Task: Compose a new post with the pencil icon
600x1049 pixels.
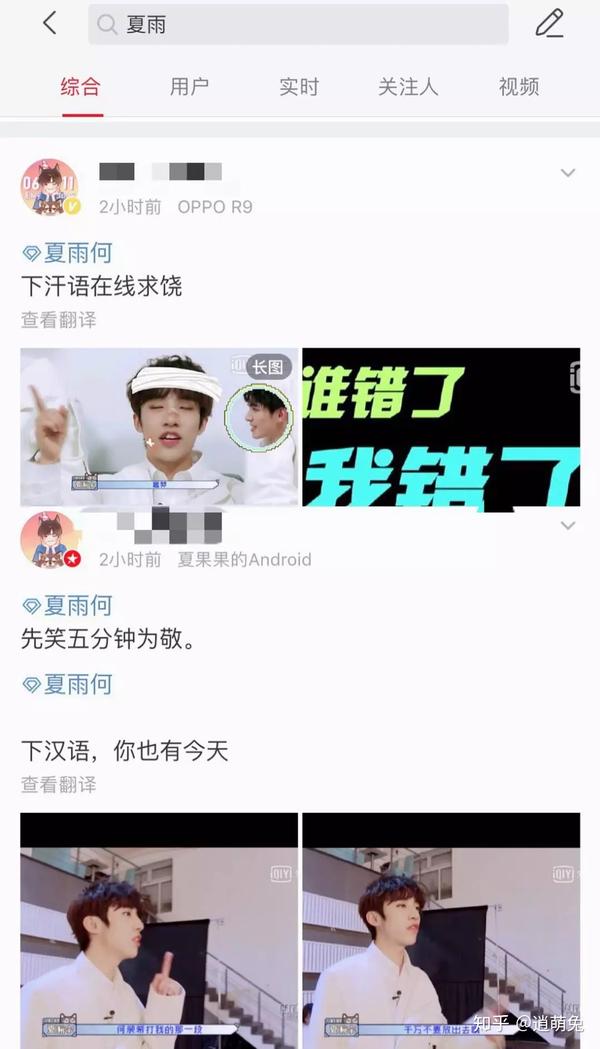Action: click(x=550, y=23)
